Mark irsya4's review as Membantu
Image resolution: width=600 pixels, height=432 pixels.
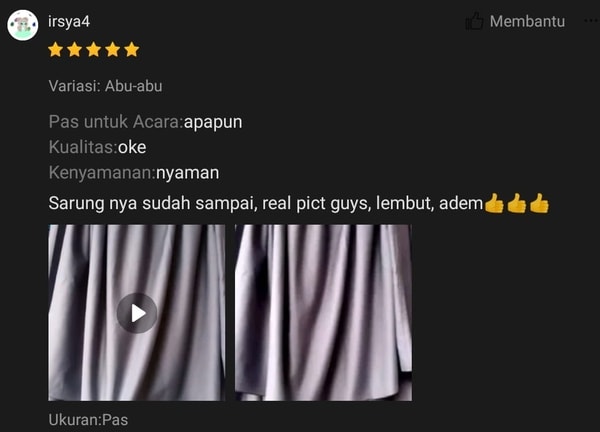[x=515, y=21]
